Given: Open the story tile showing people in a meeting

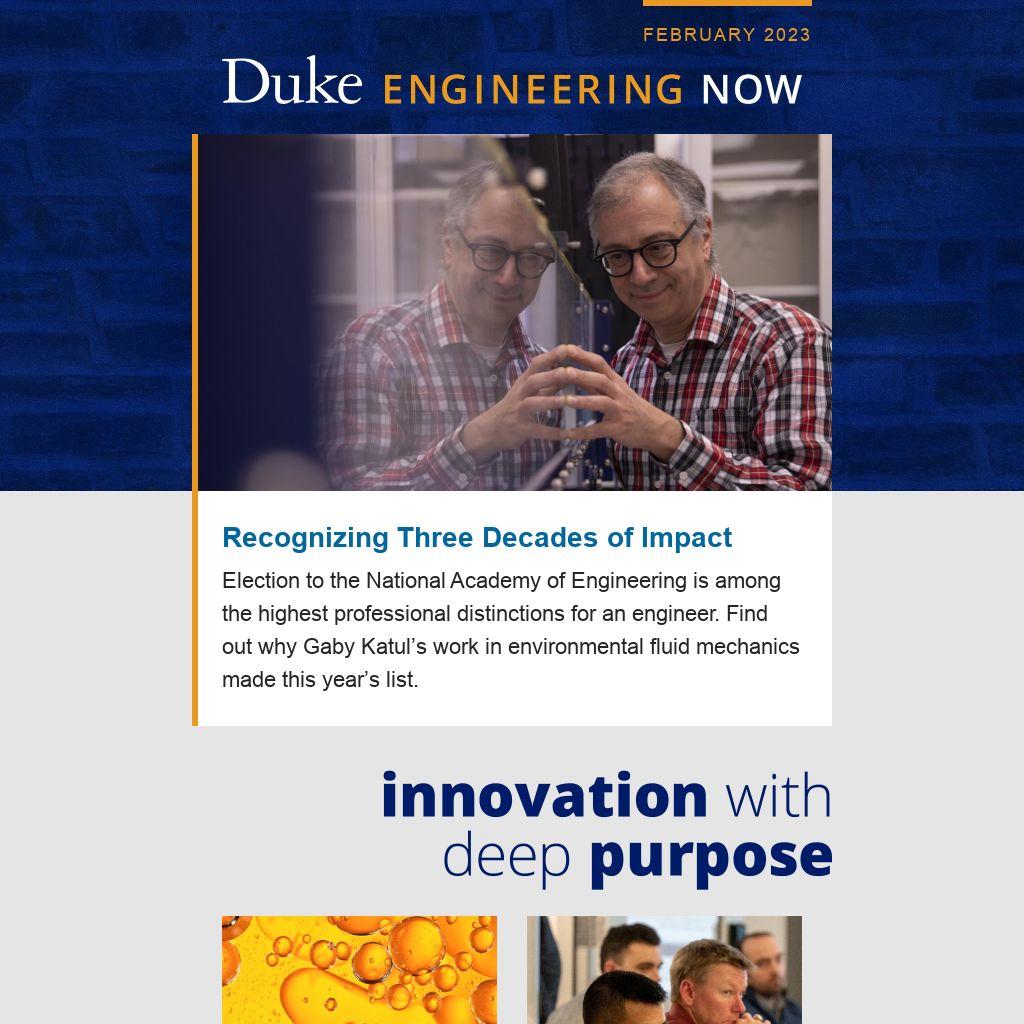Looking at the screenshot, I should (664, 969).
